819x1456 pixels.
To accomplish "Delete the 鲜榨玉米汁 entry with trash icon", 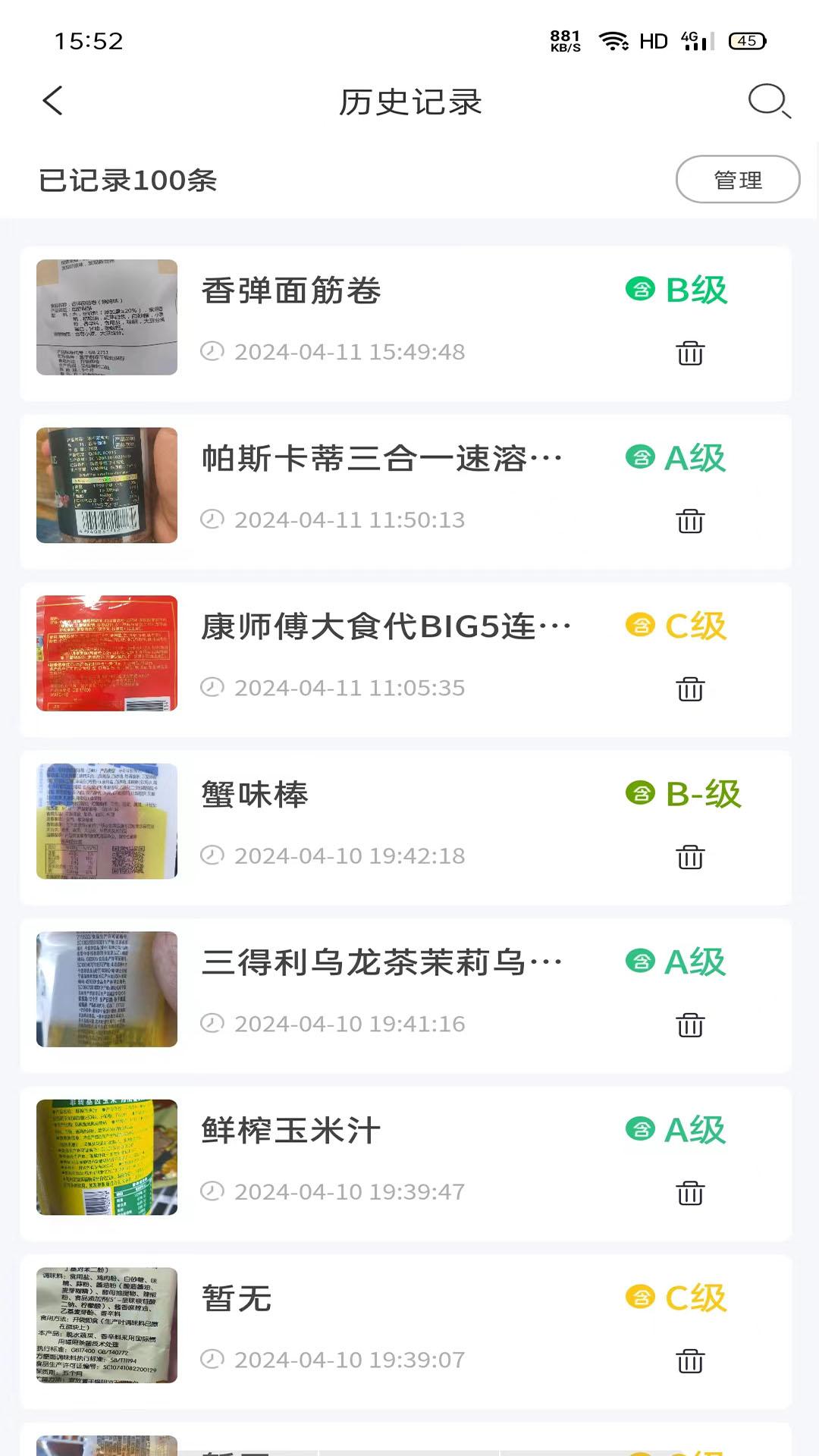I will point(690,1192).
